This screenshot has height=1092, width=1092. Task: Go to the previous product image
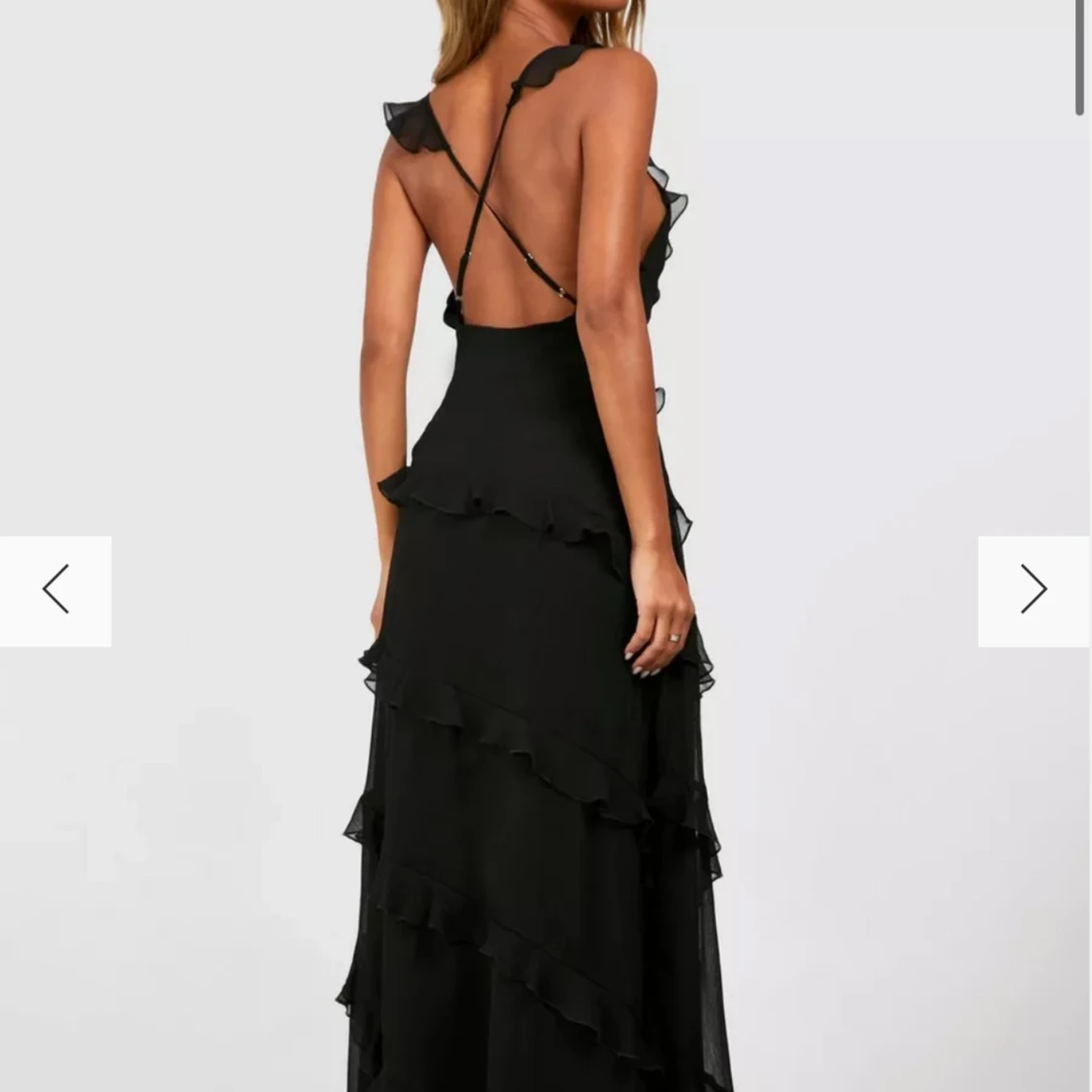[55, 590]
